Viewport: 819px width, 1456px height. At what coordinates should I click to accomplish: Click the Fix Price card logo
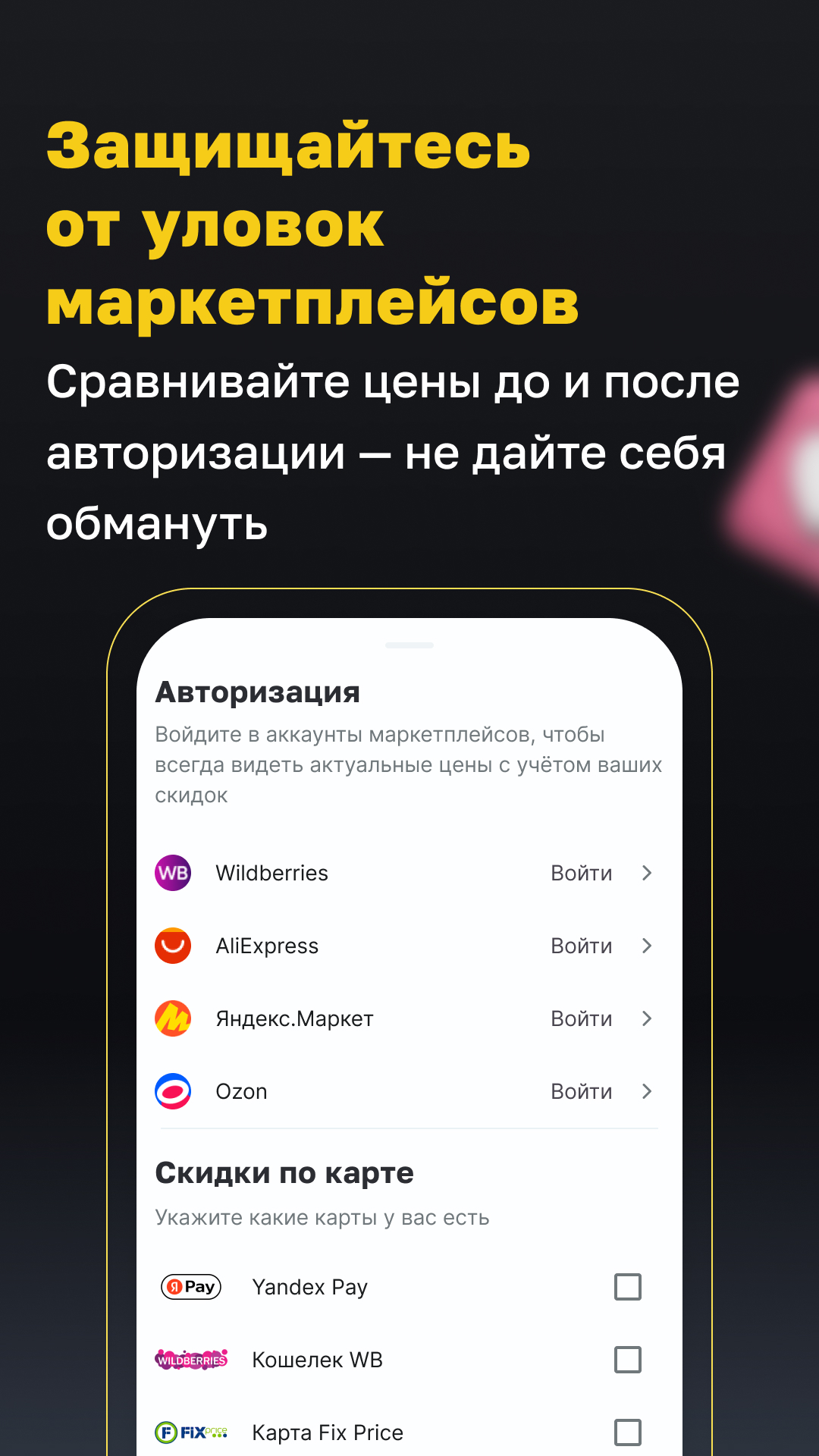[193, 1432]
